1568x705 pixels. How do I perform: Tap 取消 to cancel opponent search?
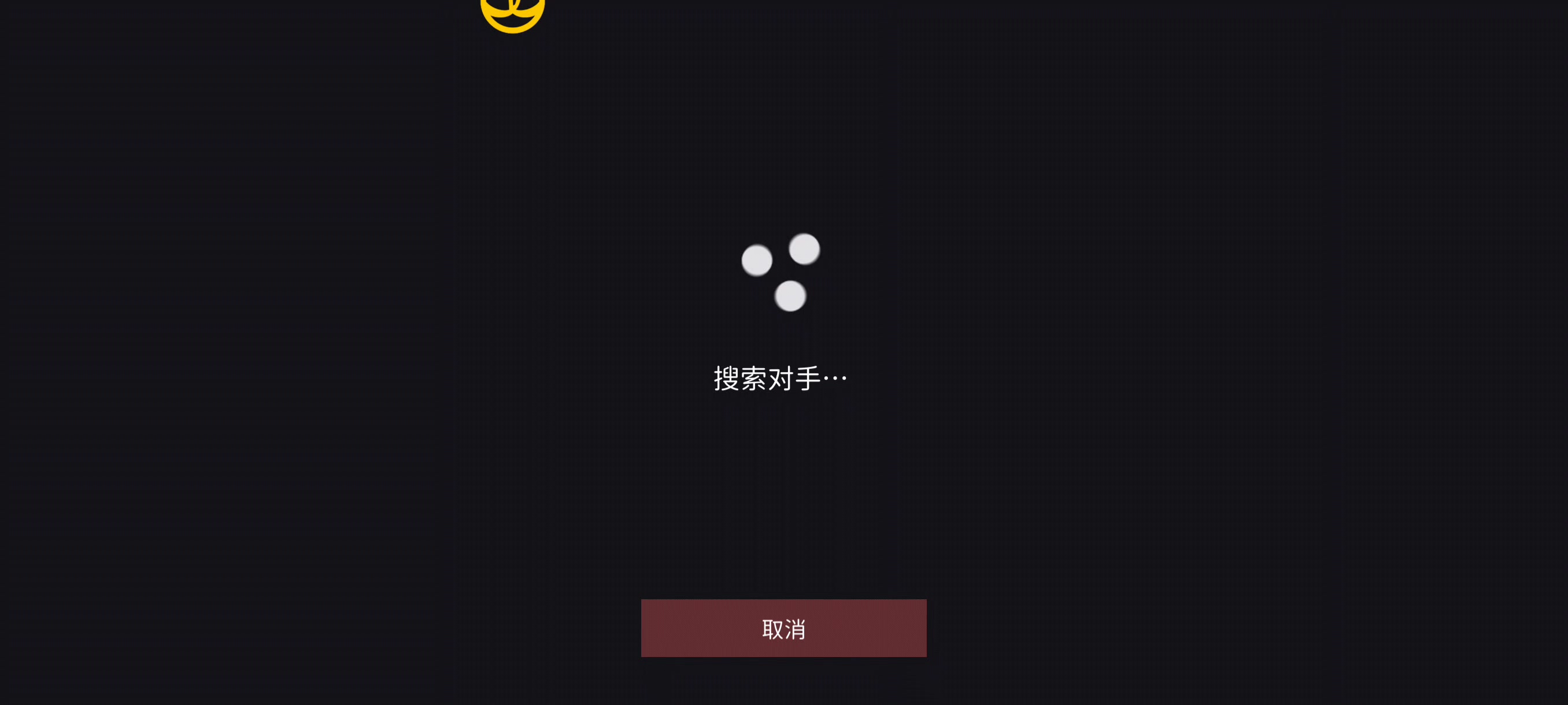(x=783, y=628)
